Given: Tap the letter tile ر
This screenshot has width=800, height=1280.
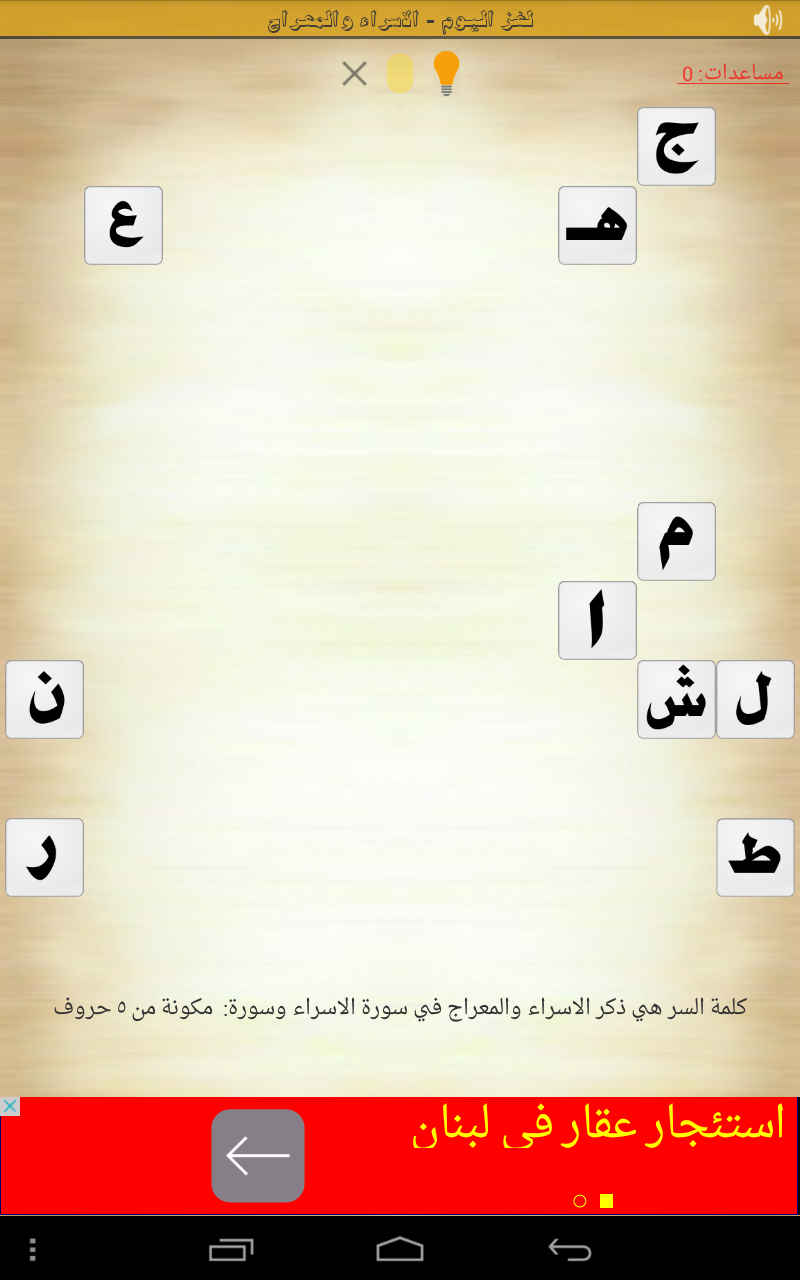Looking at the screenshot, I should tap(44, 857).
